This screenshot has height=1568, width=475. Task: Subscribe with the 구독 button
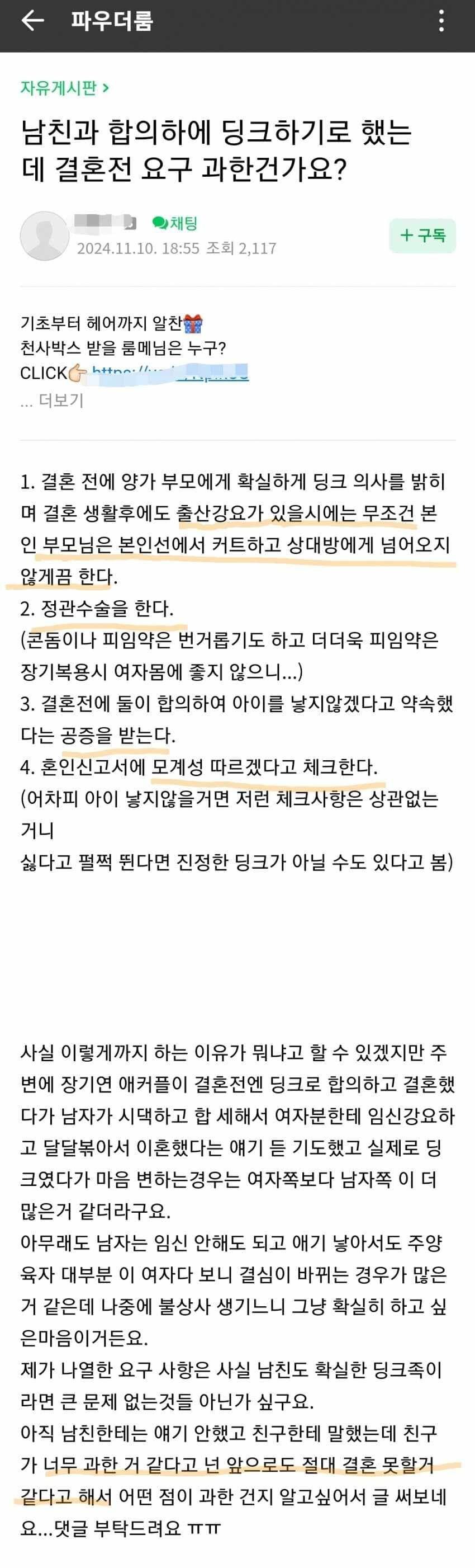point(422,236)
